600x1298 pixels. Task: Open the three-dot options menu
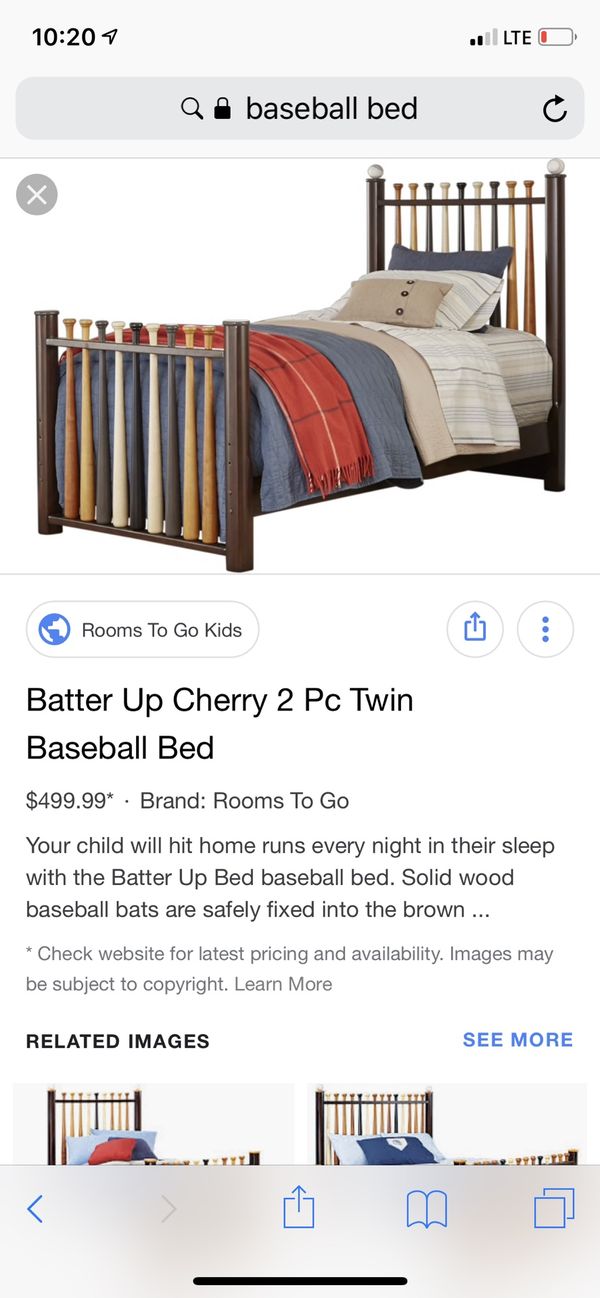click(x=545, y=629)
